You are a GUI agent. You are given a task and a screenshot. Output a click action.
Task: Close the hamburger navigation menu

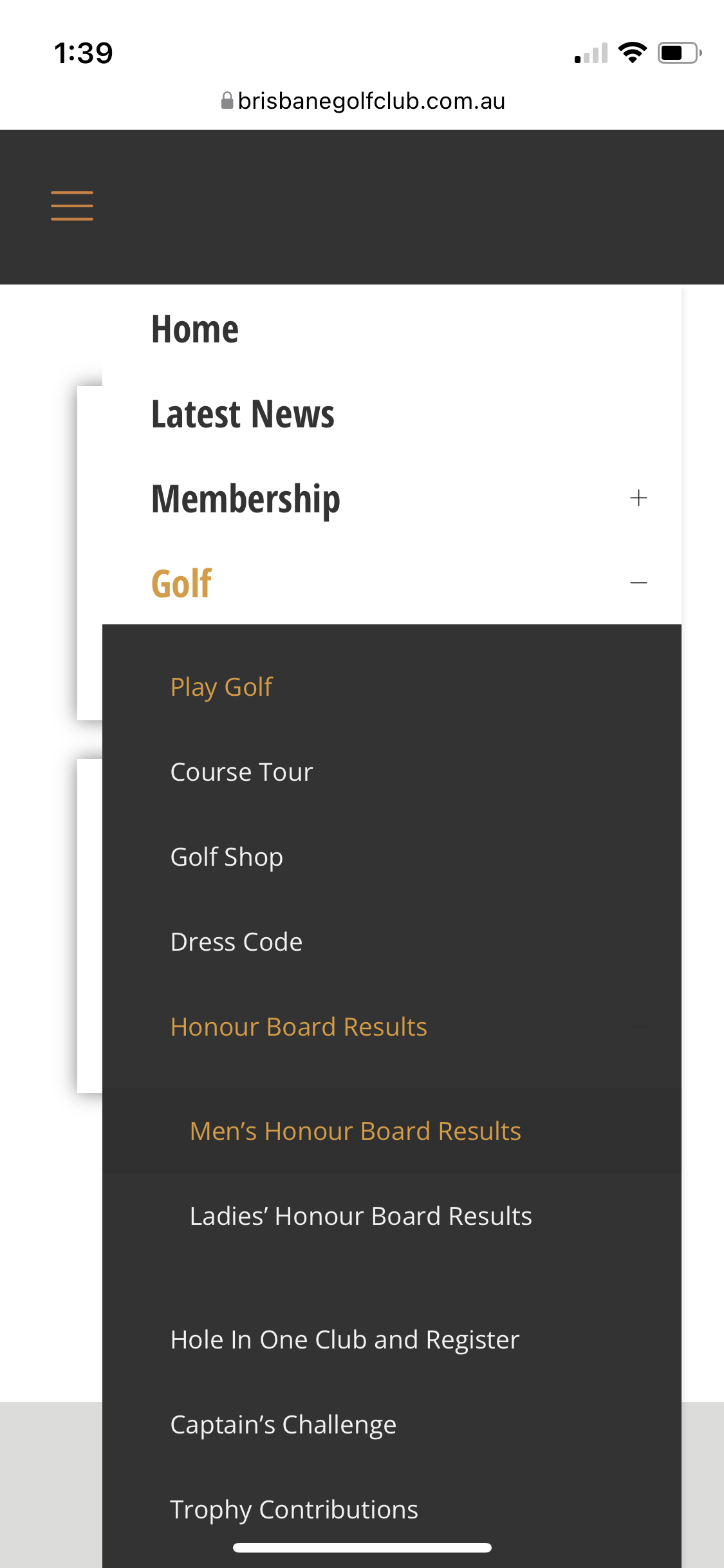pos(72,206)
